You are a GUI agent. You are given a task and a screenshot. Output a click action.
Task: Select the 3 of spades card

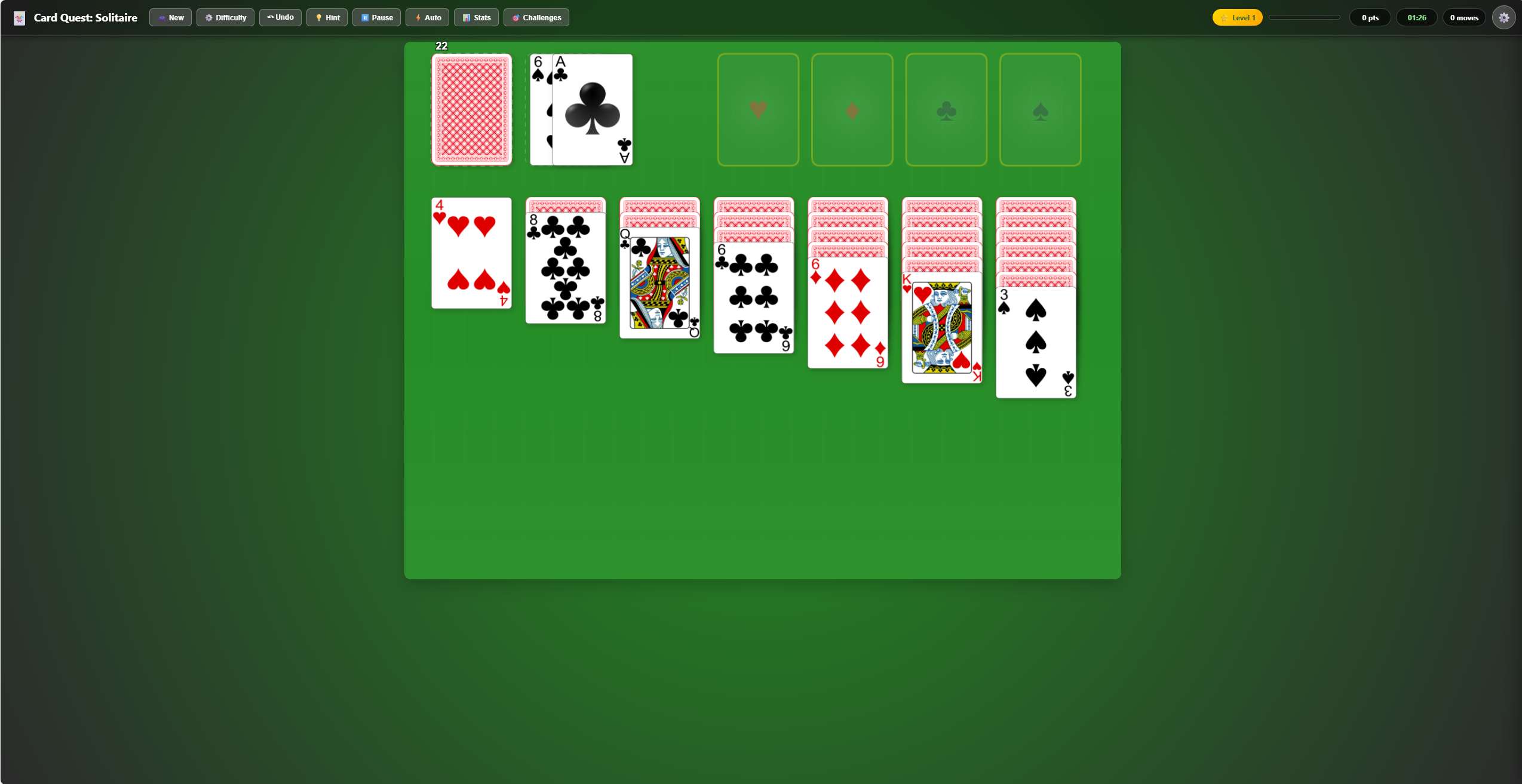pos(1035,343)
